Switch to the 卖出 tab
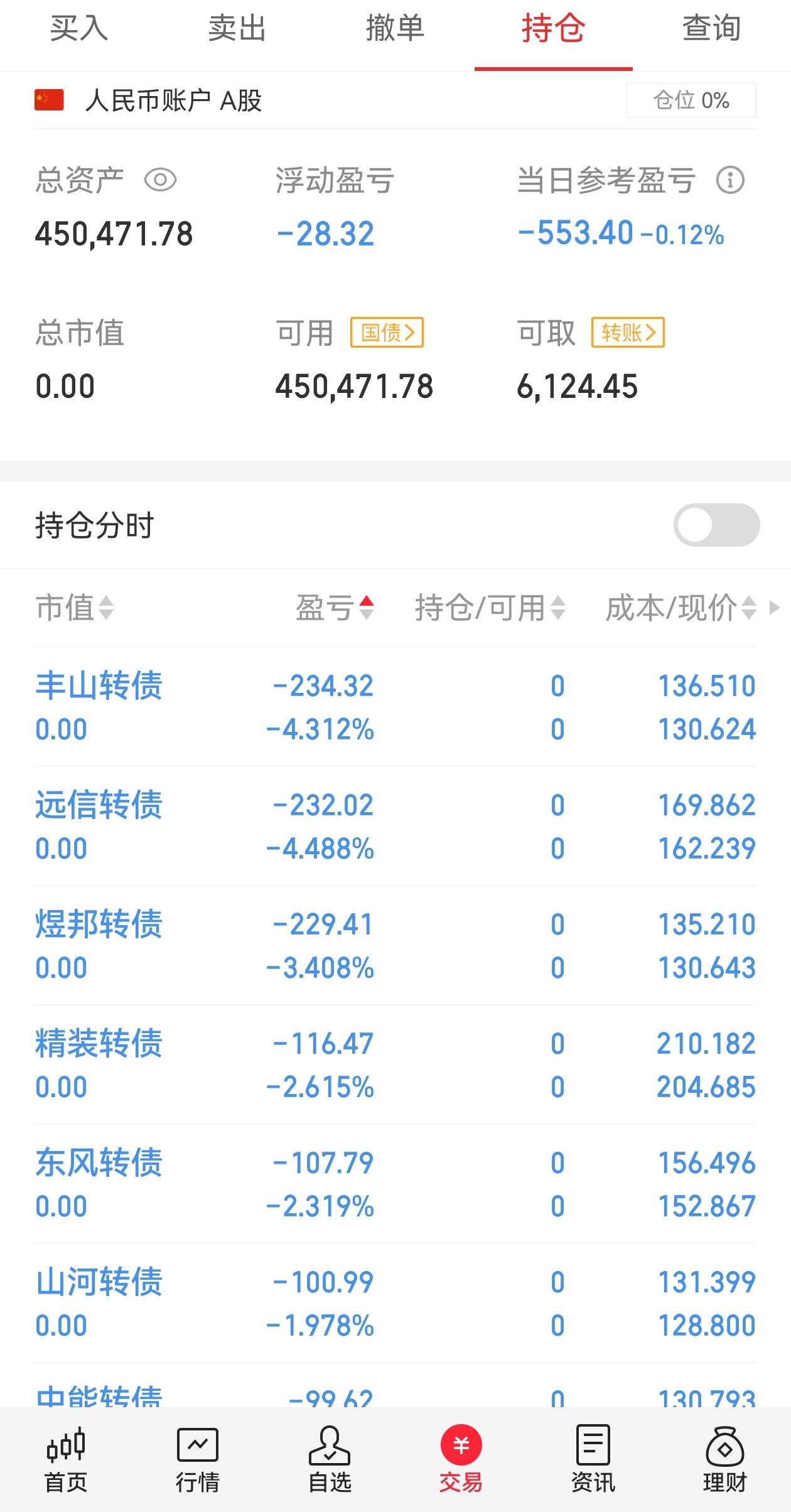This screenshot has height=1512, width=791. 237,29
